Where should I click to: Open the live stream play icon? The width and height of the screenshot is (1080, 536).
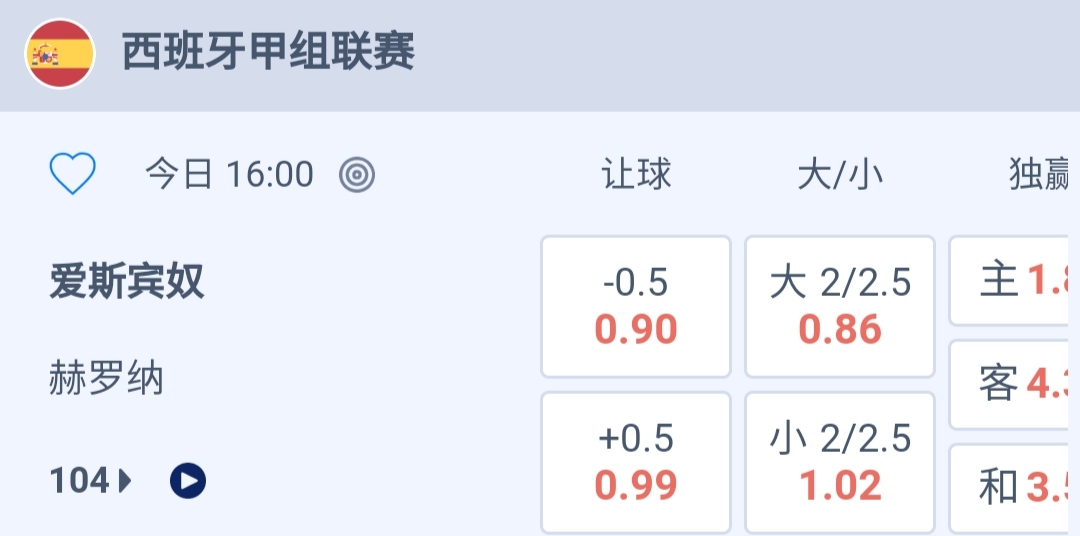(x=187, y=482)
